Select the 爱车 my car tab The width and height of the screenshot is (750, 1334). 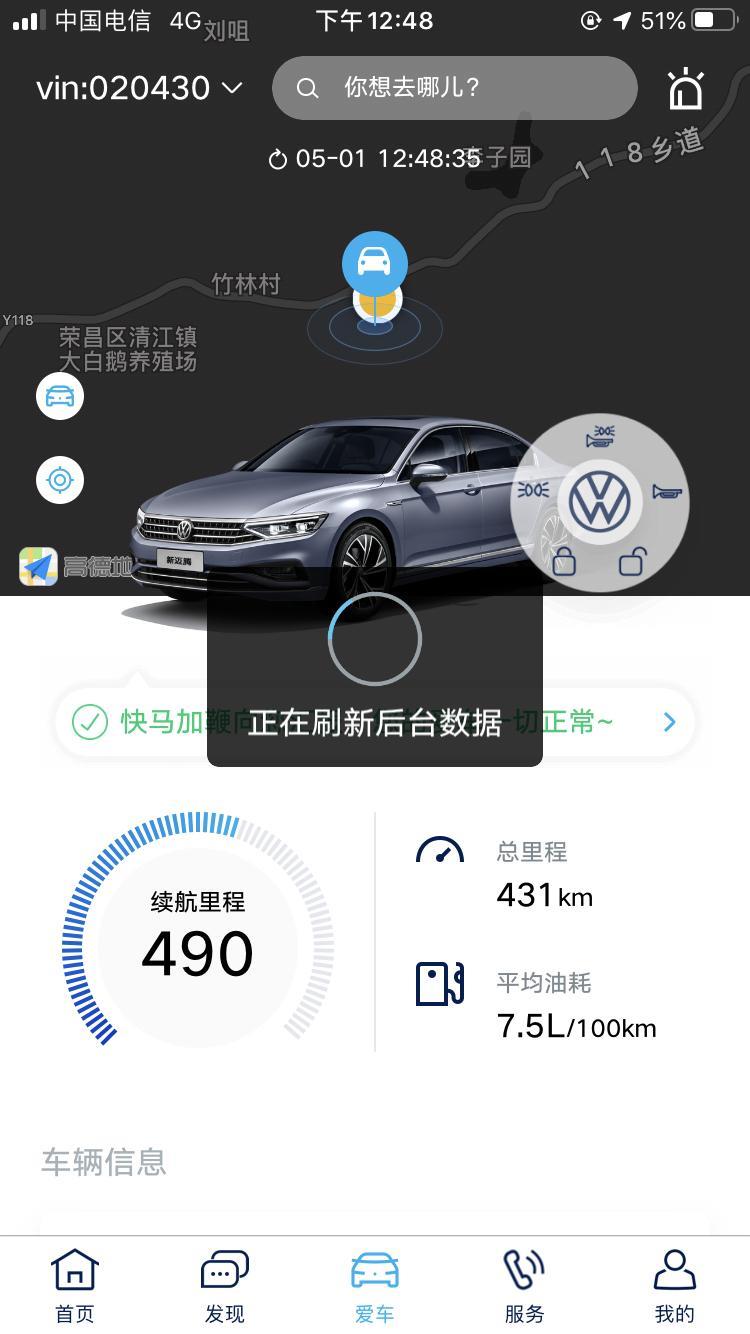(375, 1286)
